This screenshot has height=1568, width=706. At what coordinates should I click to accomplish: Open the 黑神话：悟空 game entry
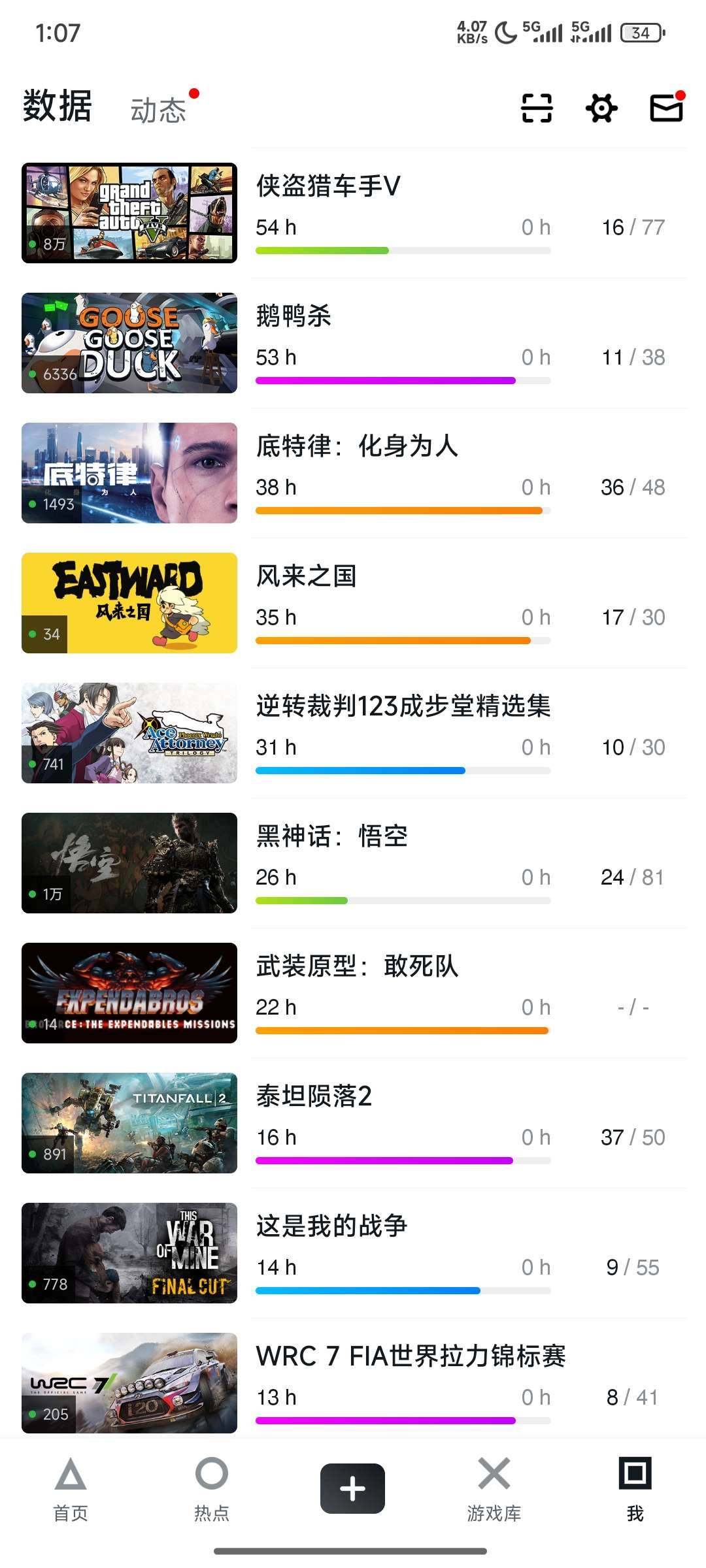click(392, 862)
